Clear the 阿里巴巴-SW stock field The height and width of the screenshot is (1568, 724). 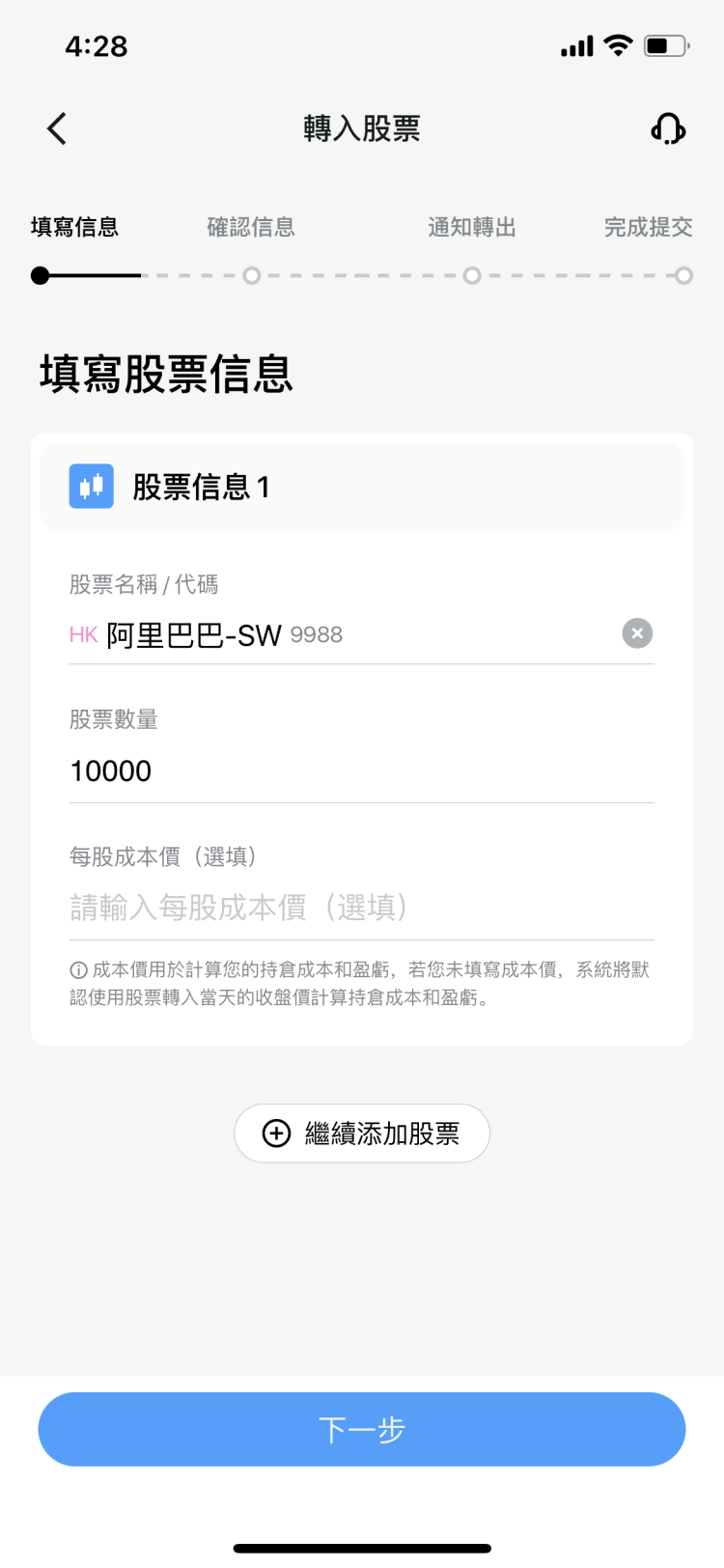pos(637,633)
